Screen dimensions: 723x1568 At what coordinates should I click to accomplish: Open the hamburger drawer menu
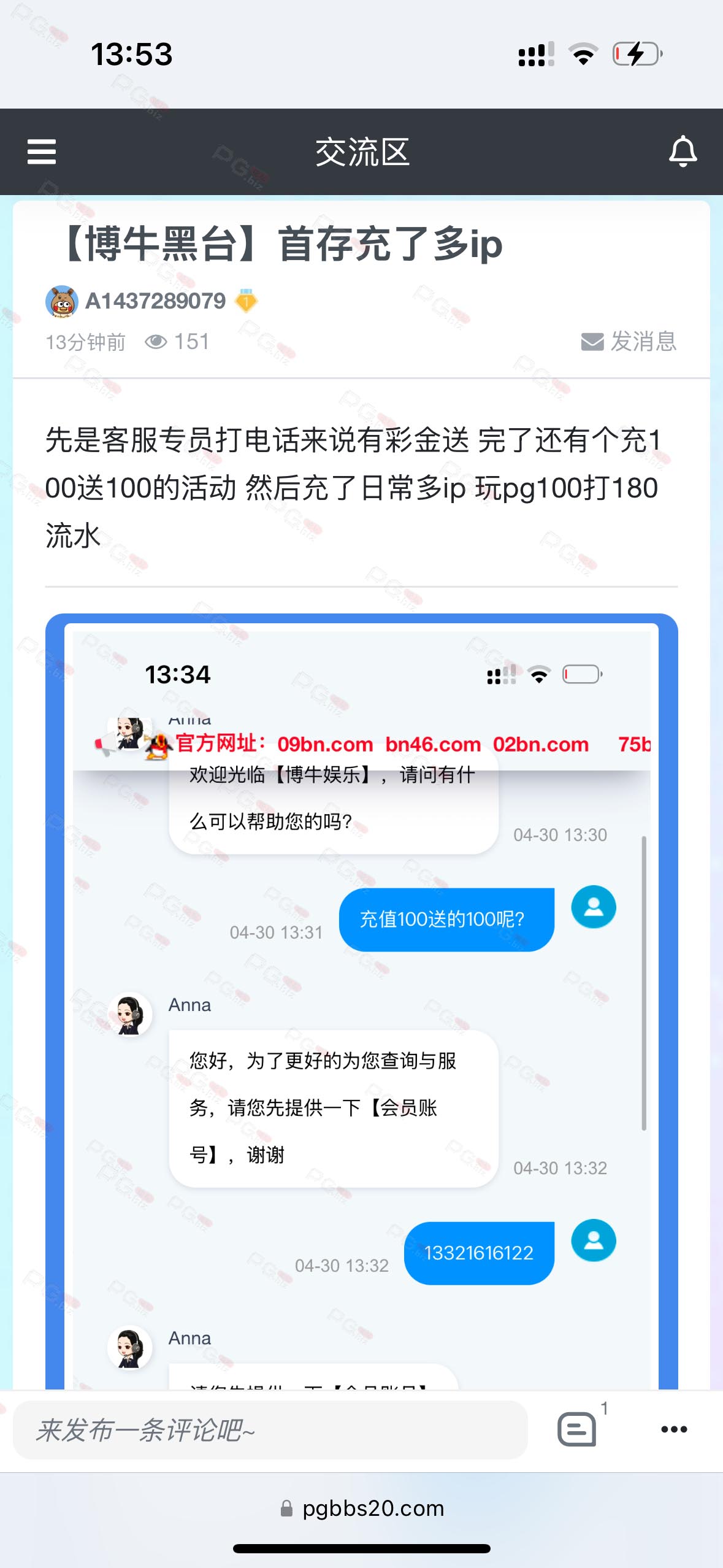42,152
